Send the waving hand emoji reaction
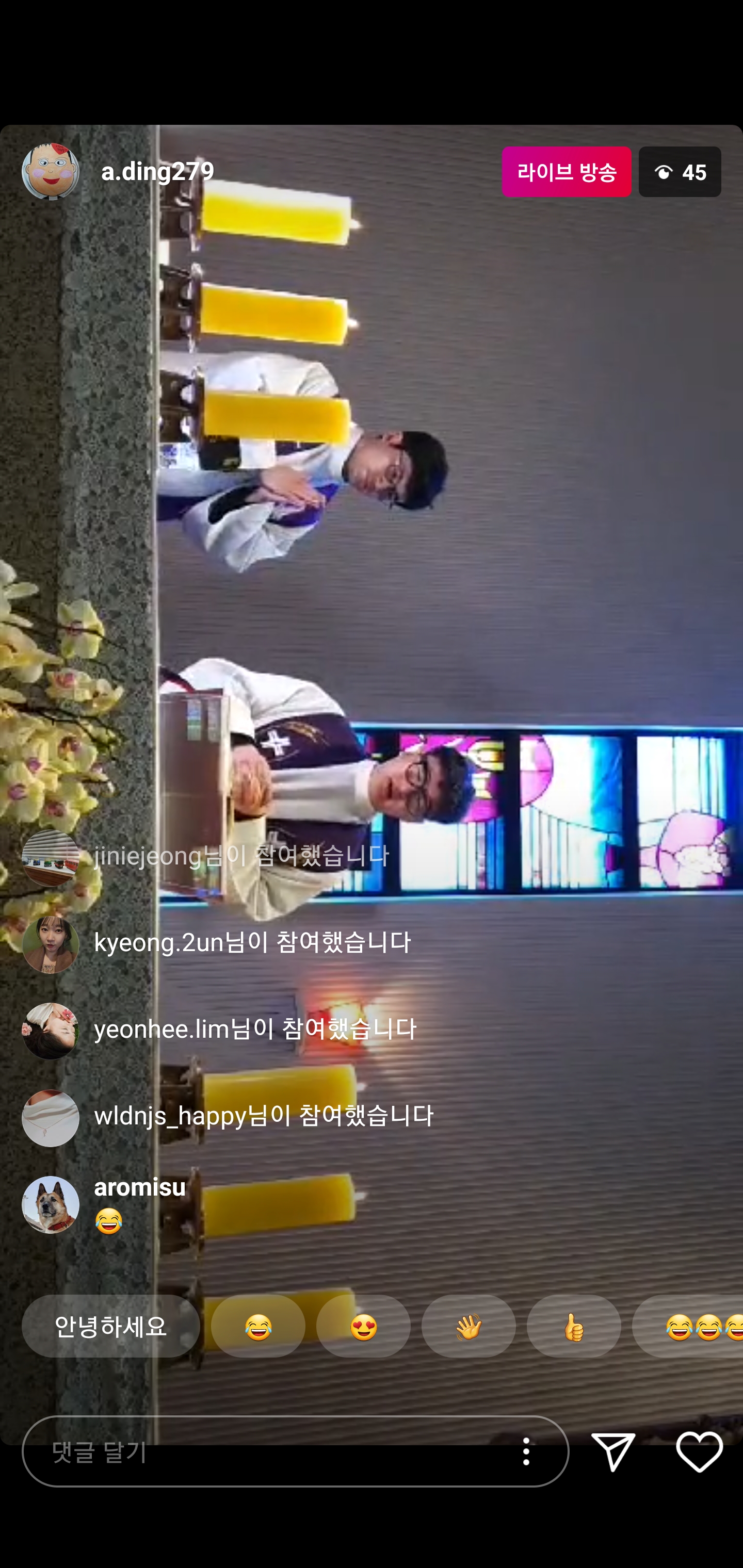 (469, 1326)
